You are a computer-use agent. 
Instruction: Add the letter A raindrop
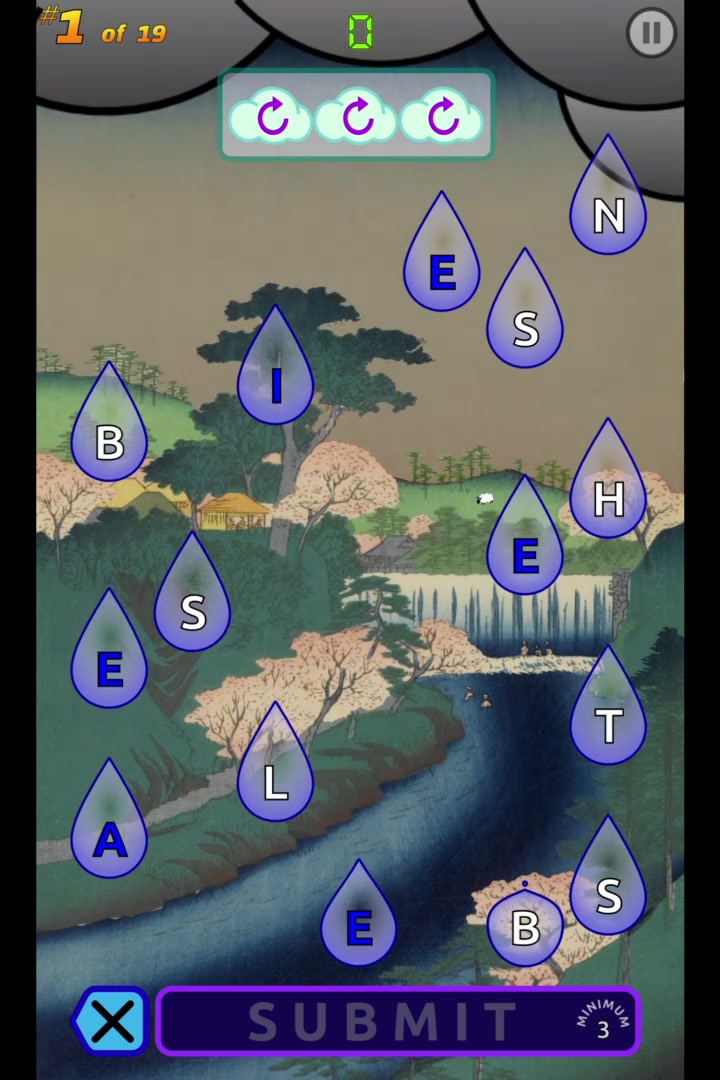click(110, 834)
